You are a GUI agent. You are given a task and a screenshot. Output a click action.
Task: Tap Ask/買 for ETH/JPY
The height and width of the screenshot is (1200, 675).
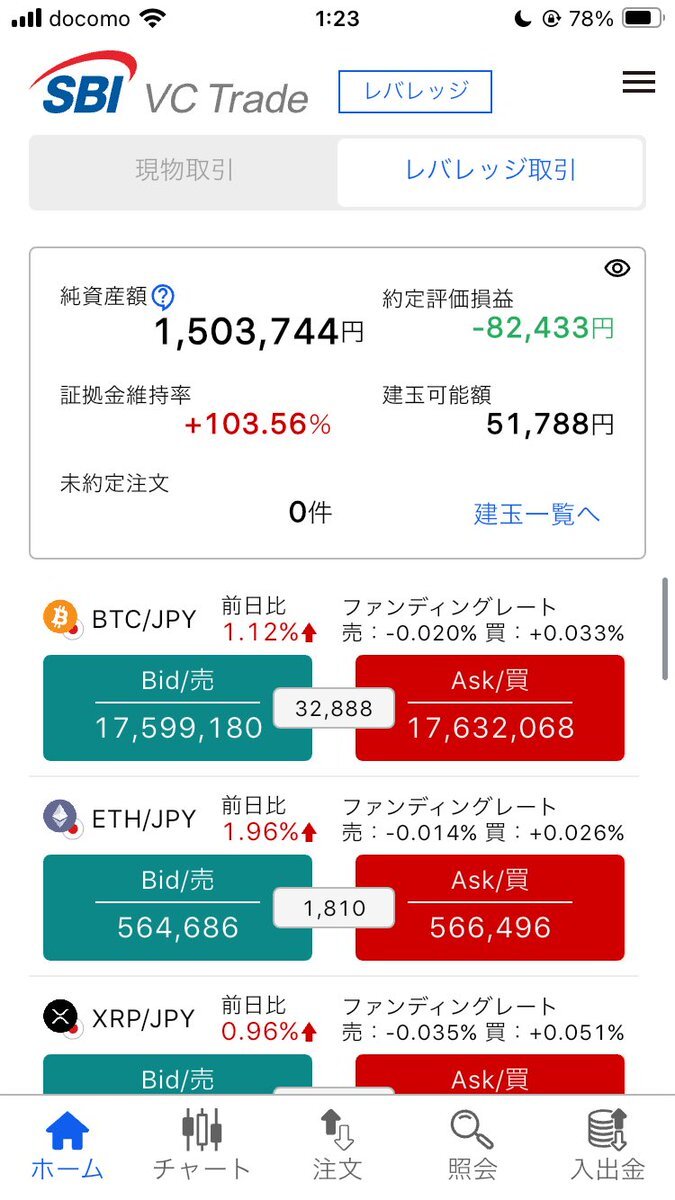pyautogui.click(x=490, y=908)
